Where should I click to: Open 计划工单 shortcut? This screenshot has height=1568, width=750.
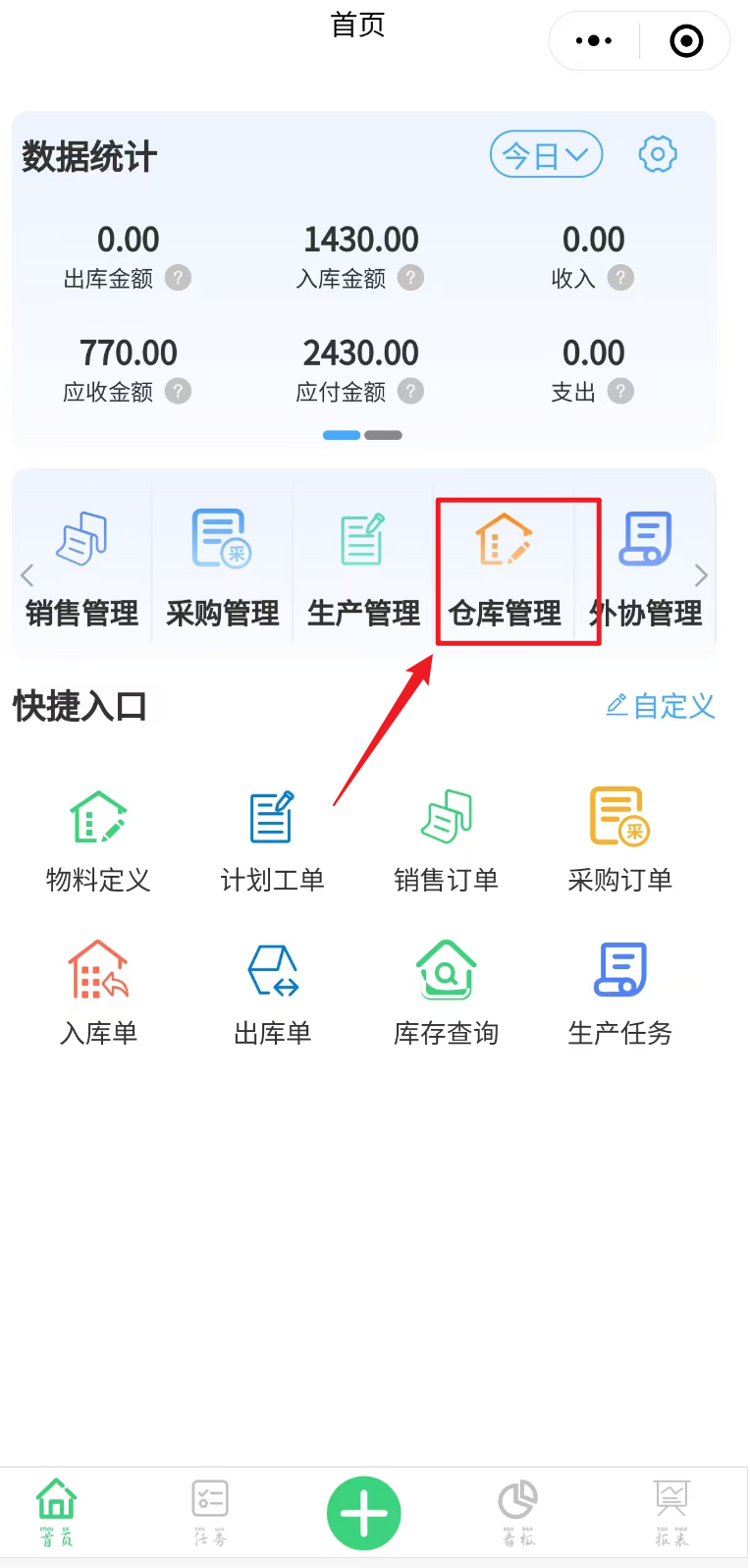click(272, 839)
